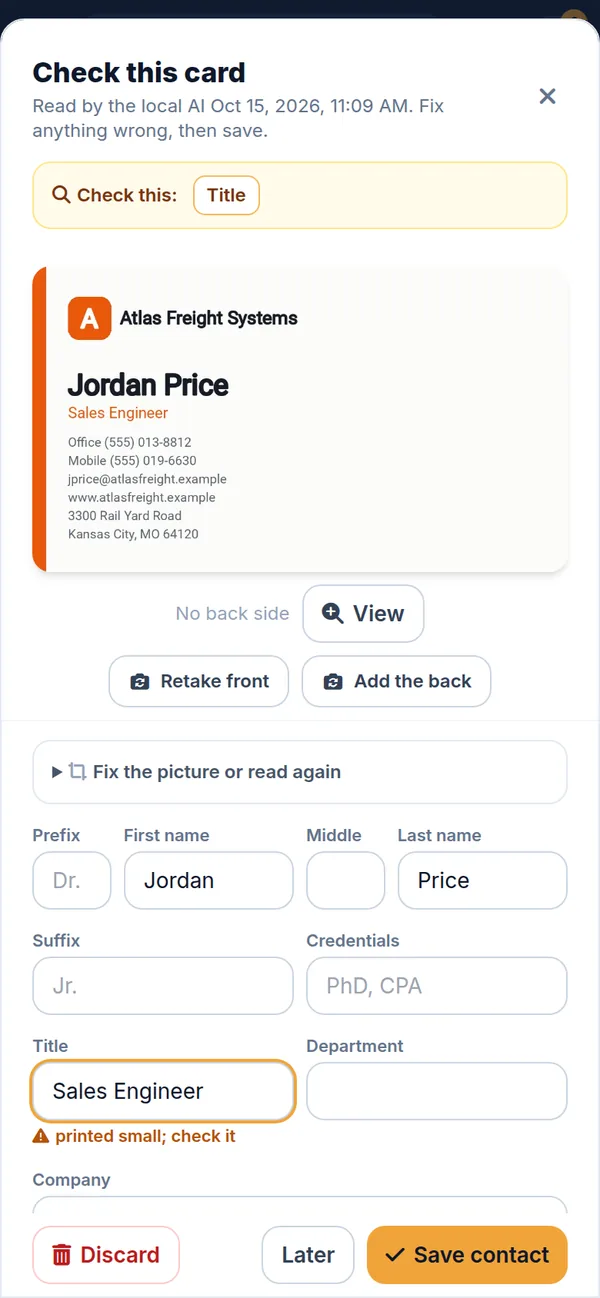Screen dimensions: 600x1298
Task: Choose Later to postpone review
Action: (x=308, y=1255)
